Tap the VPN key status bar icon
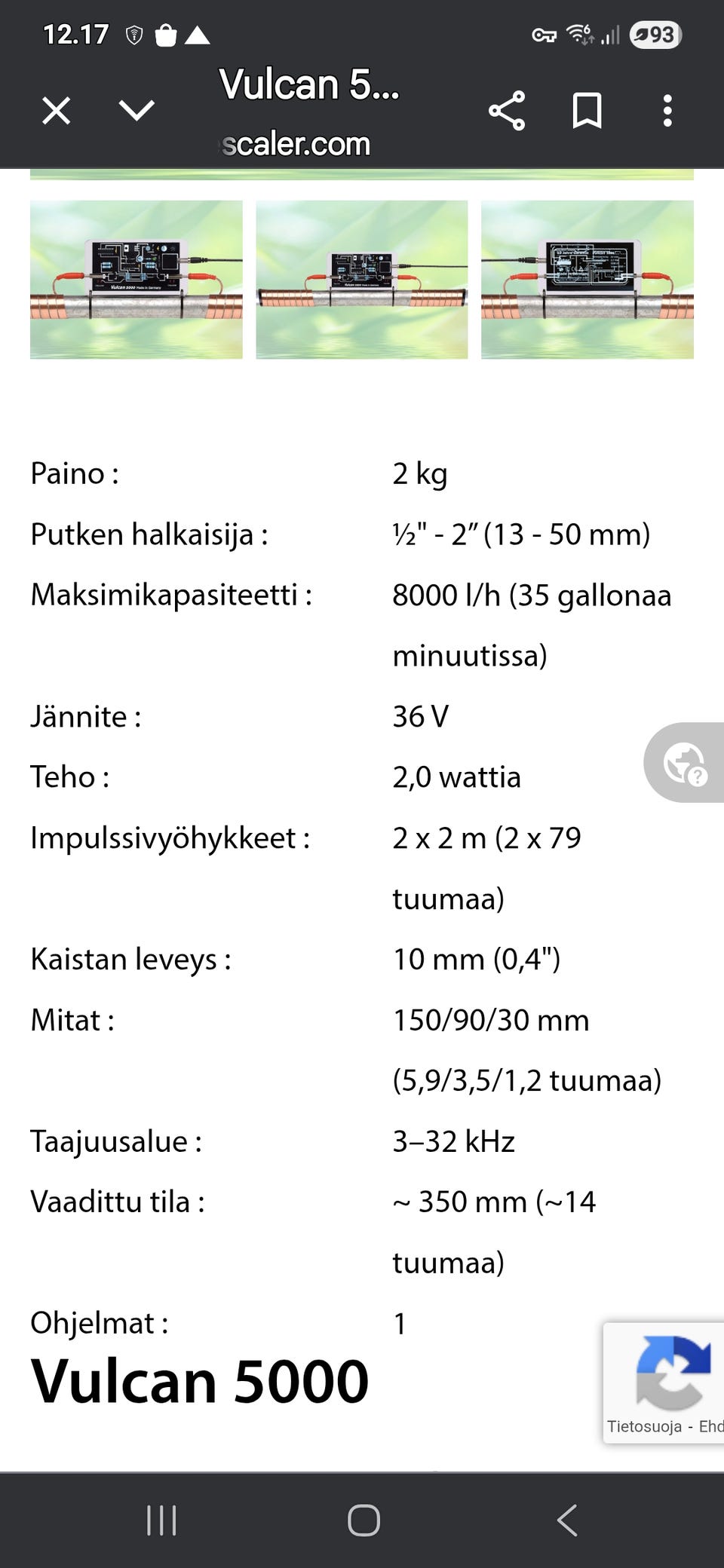 click(x=544, y=35)
